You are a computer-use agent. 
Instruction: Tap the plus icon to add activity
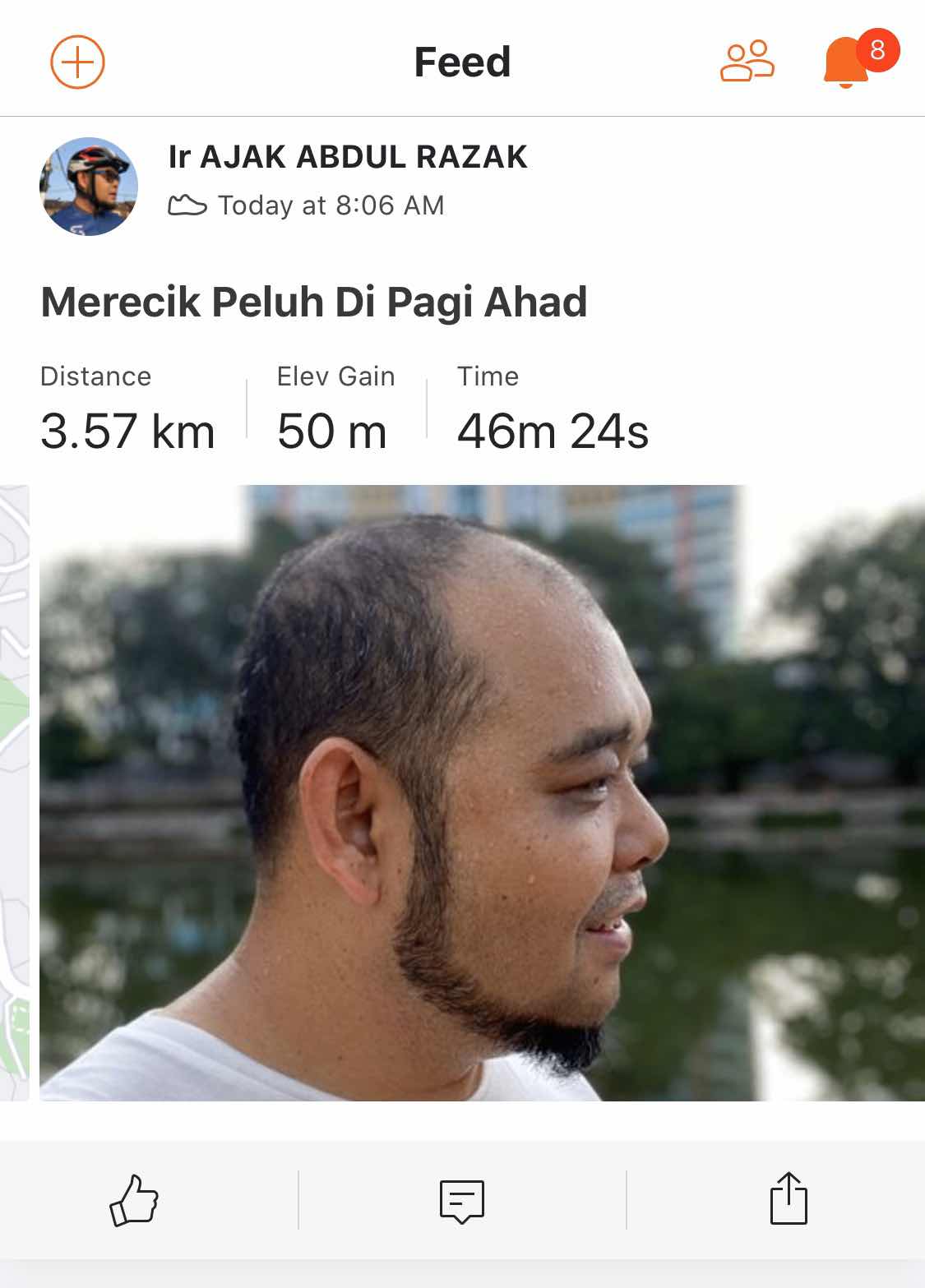77,62
